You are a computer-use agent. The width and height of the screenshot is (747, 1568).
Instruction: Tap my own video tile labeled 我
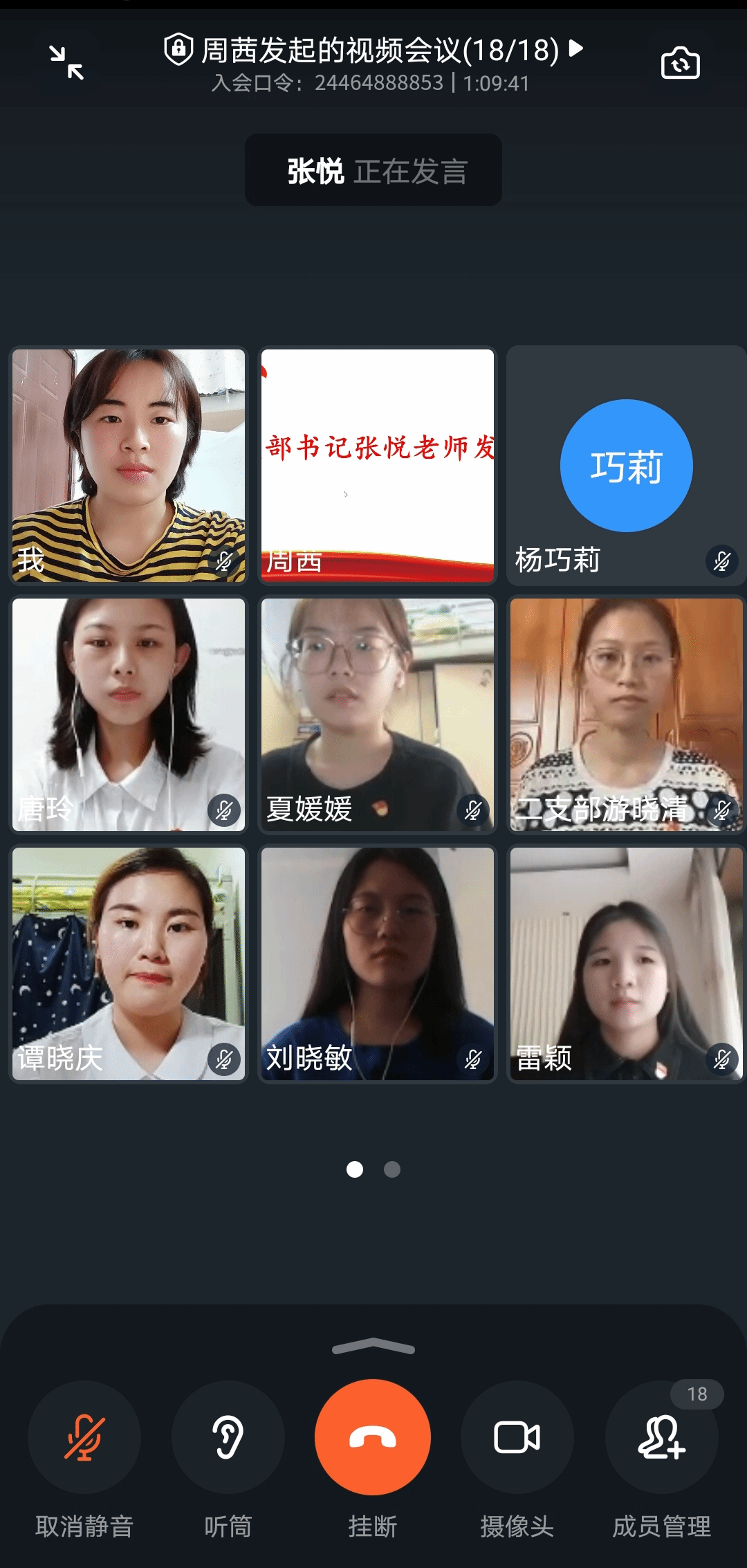(129, 465)
